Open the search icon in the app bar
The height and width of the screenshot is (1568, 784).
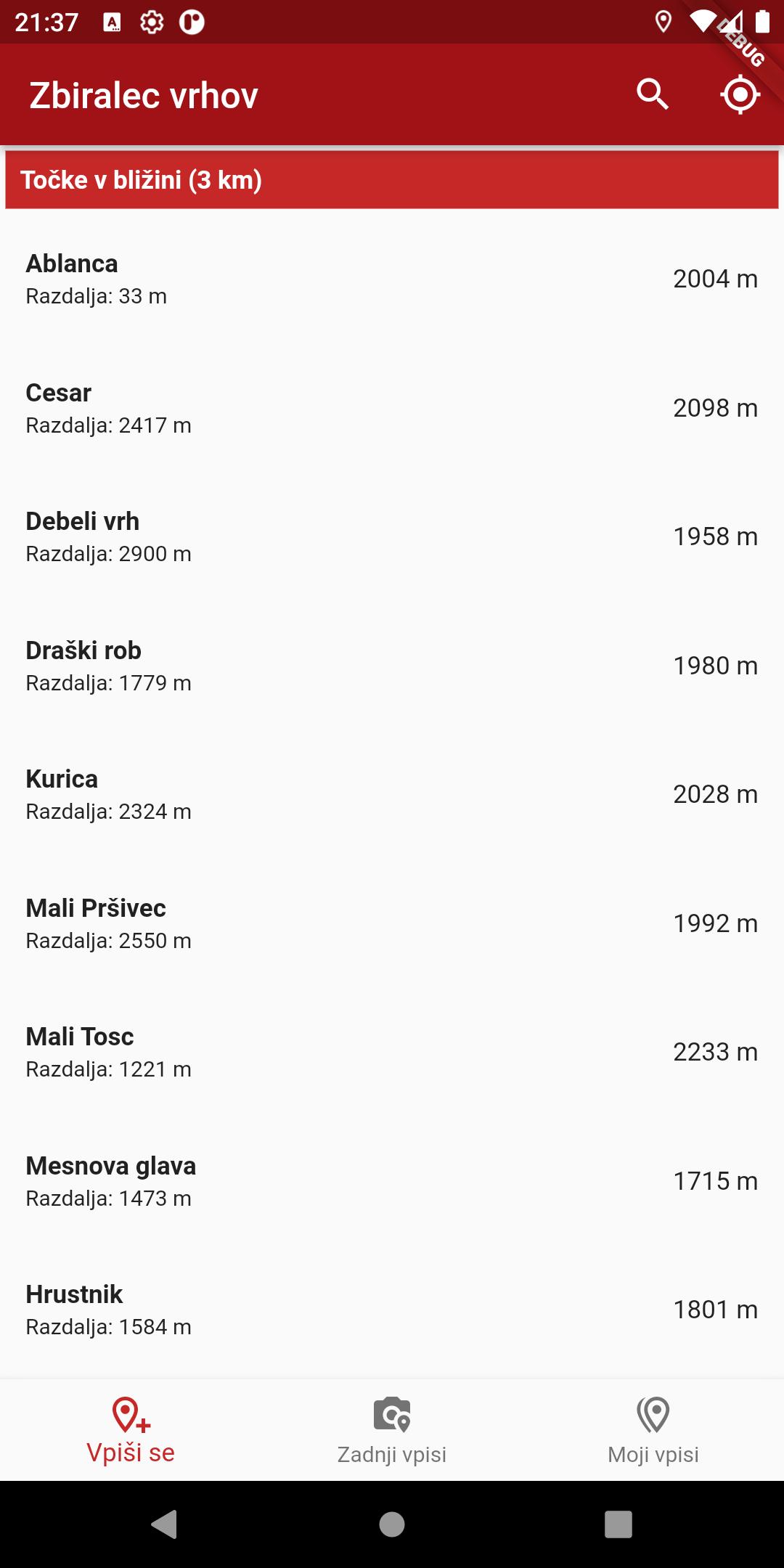click(x=652, y=94)
